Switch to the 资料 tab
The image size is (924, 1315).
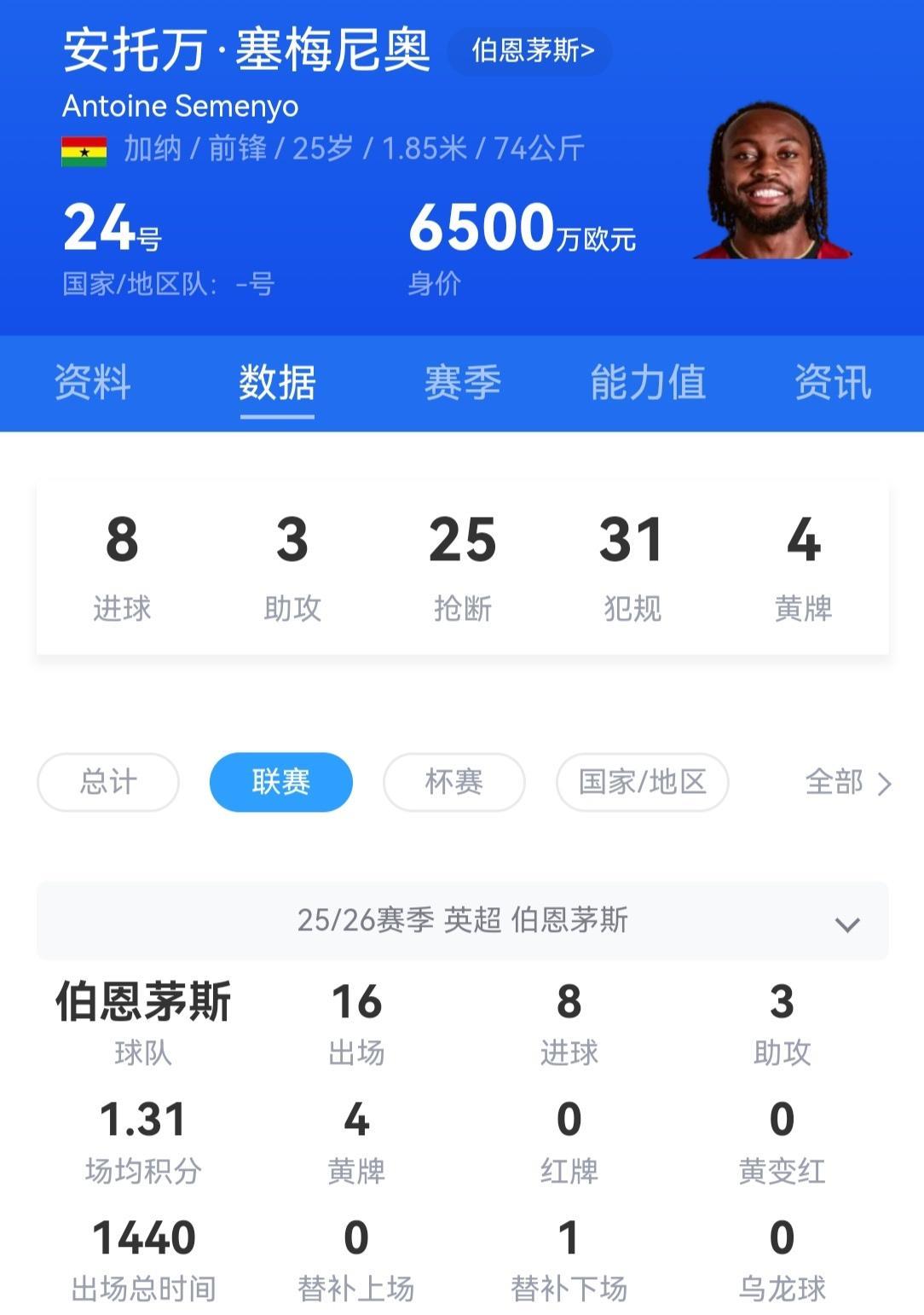click(92, 382)
